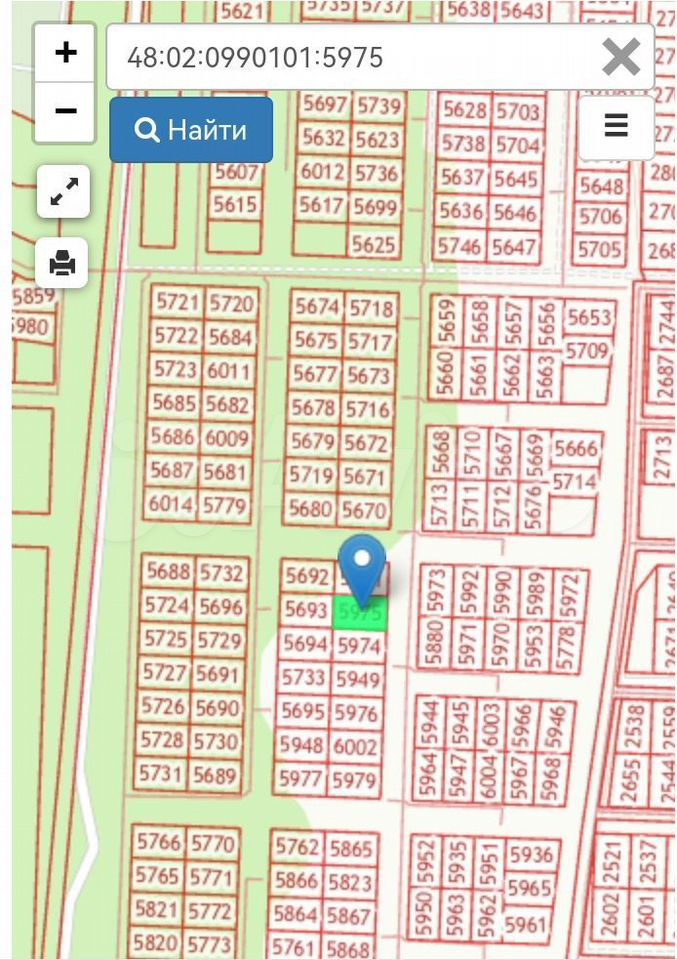Print the current map view

pyautogui.click(x=63, y=263)
